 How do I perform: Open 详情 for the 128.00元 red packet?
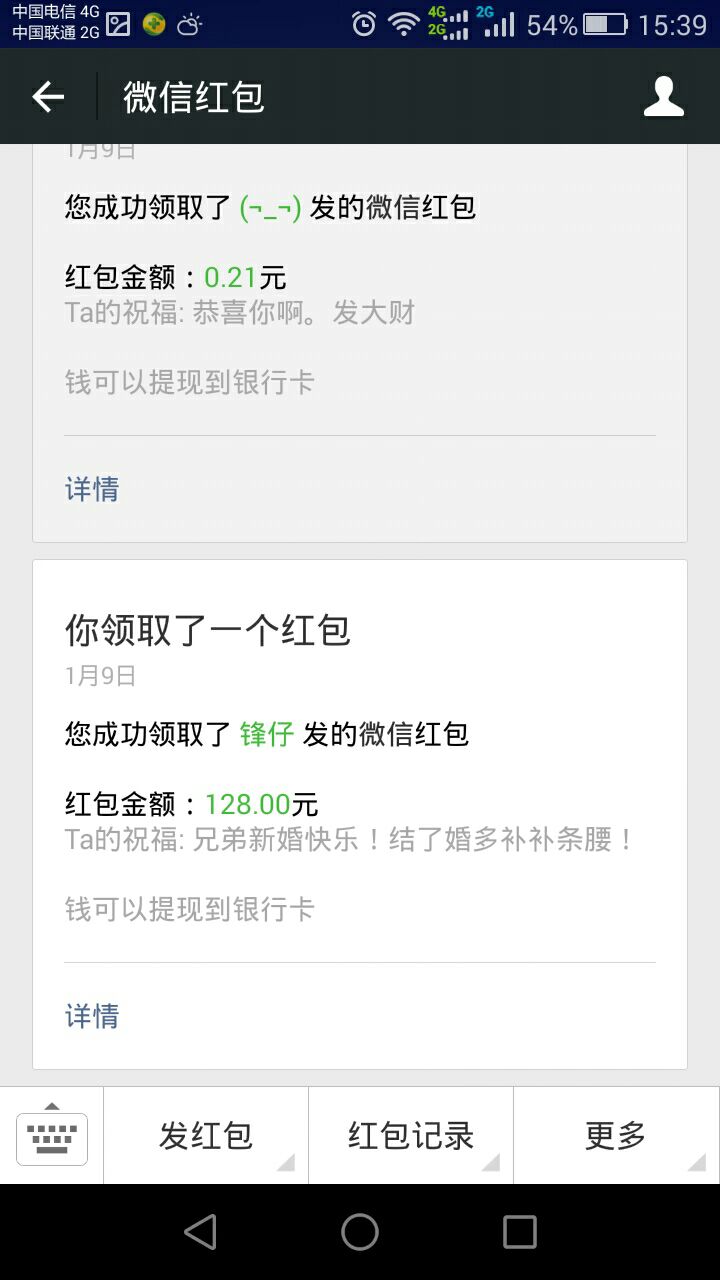[92, 1016]
